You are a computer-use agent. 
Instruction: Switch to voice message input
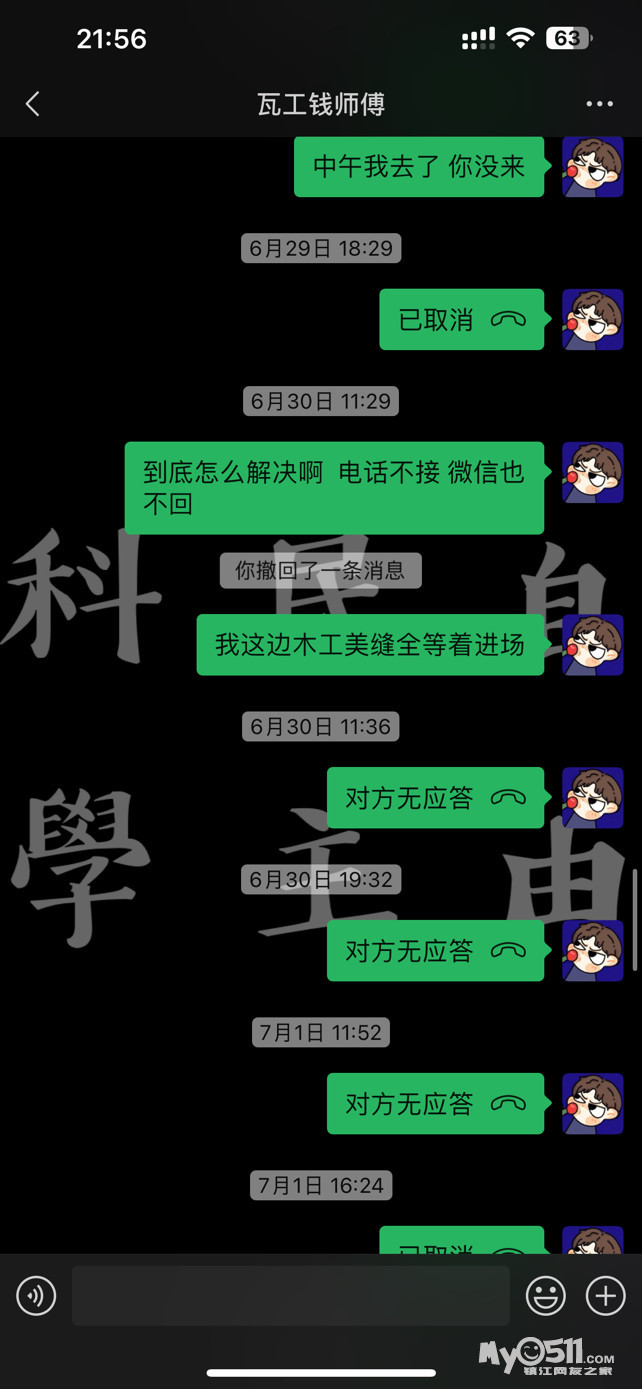tap(36, 1297)
